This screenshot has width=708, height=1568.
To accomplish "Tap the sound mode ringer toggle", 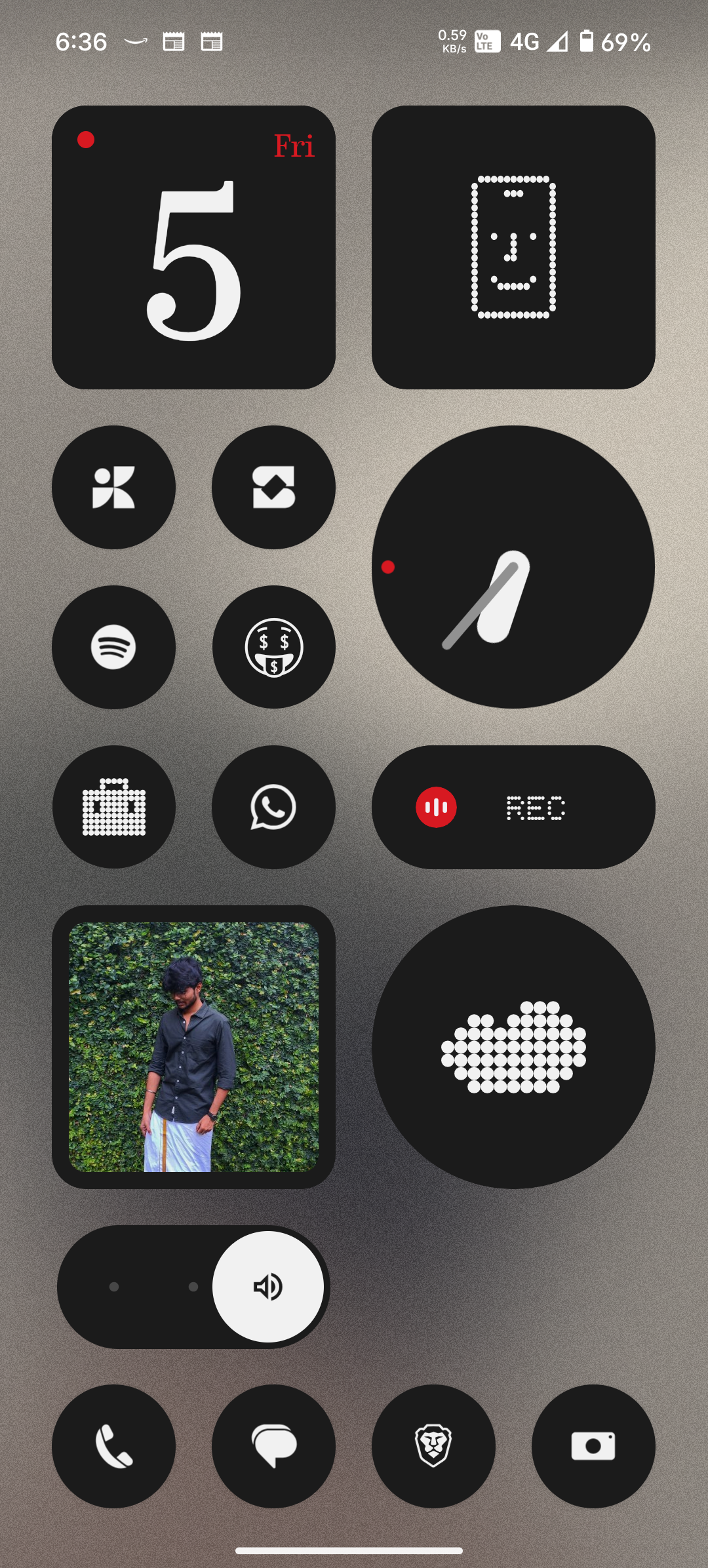I will (x=267, y=1287).
